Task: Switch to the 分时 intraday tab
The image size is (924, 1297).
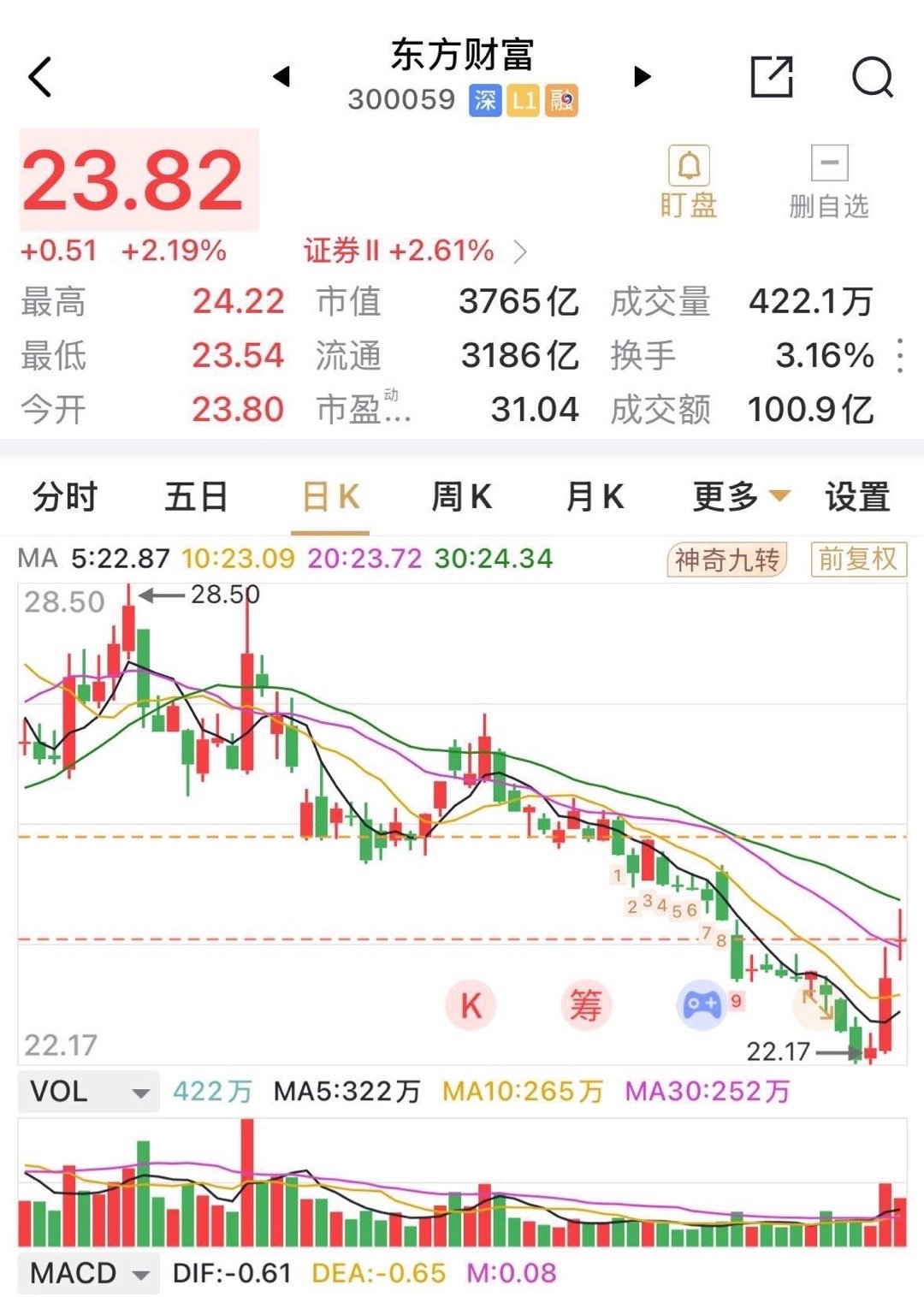Action: (62, 496)
